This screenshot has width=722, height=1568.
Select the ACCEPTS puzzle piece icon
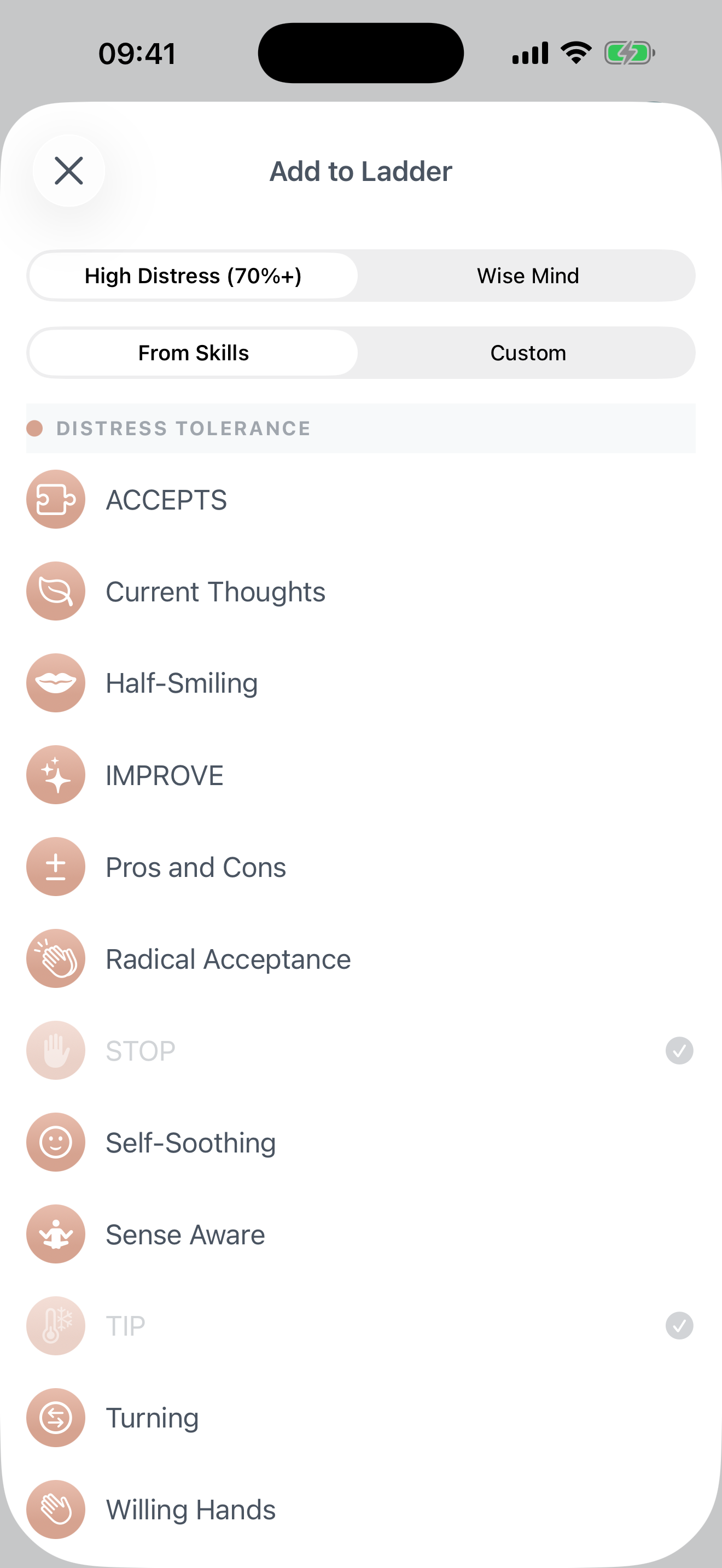55,499
